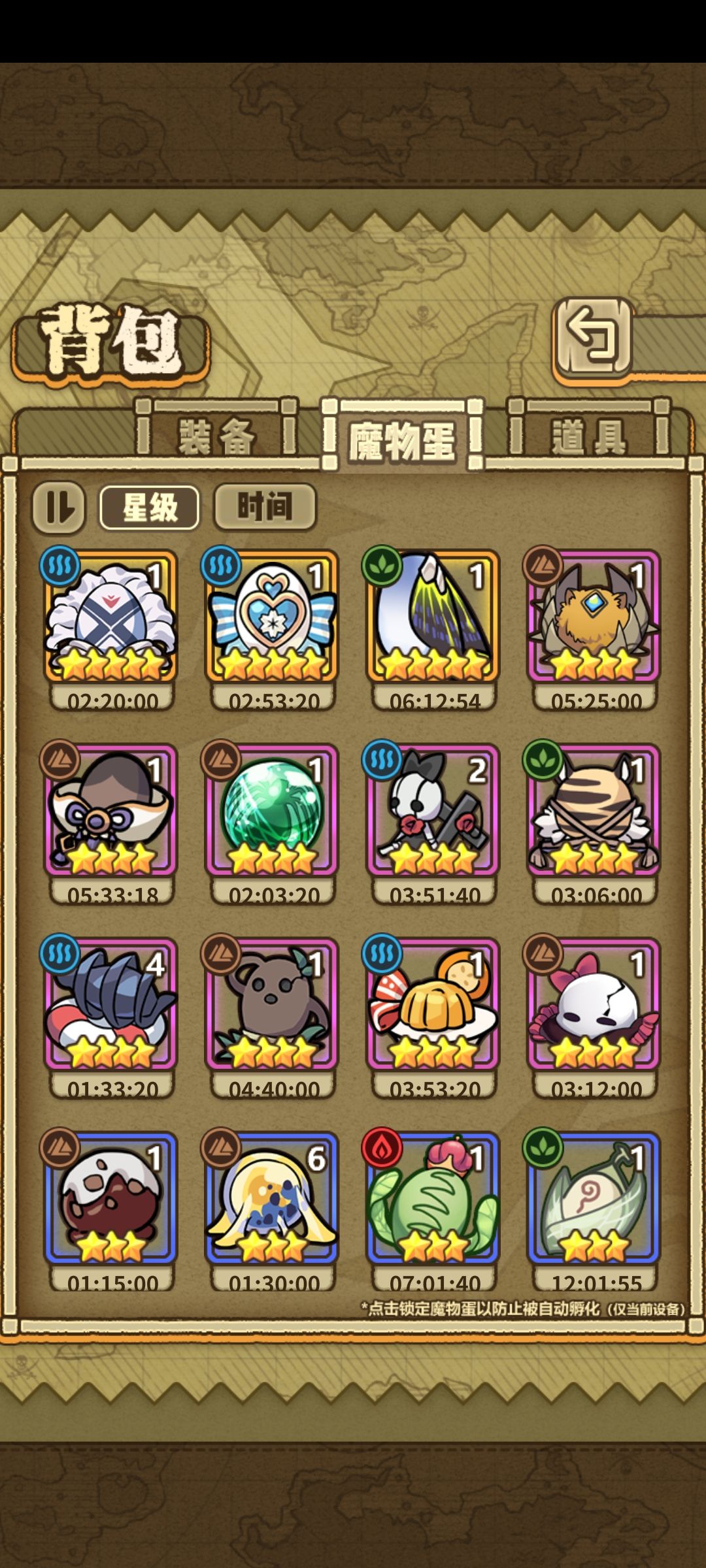The height and width of the screenshot is (1568, 706).
Task: Tap the back arrow to leave backpack
Action: tap(593, 337)
